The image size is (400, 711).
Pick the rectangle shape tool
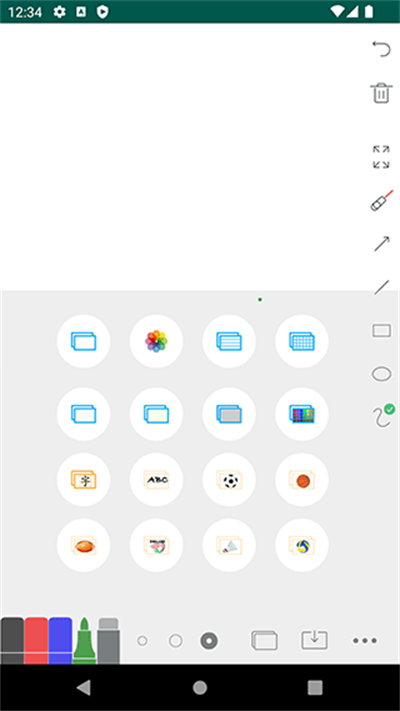tap(381, 331)
